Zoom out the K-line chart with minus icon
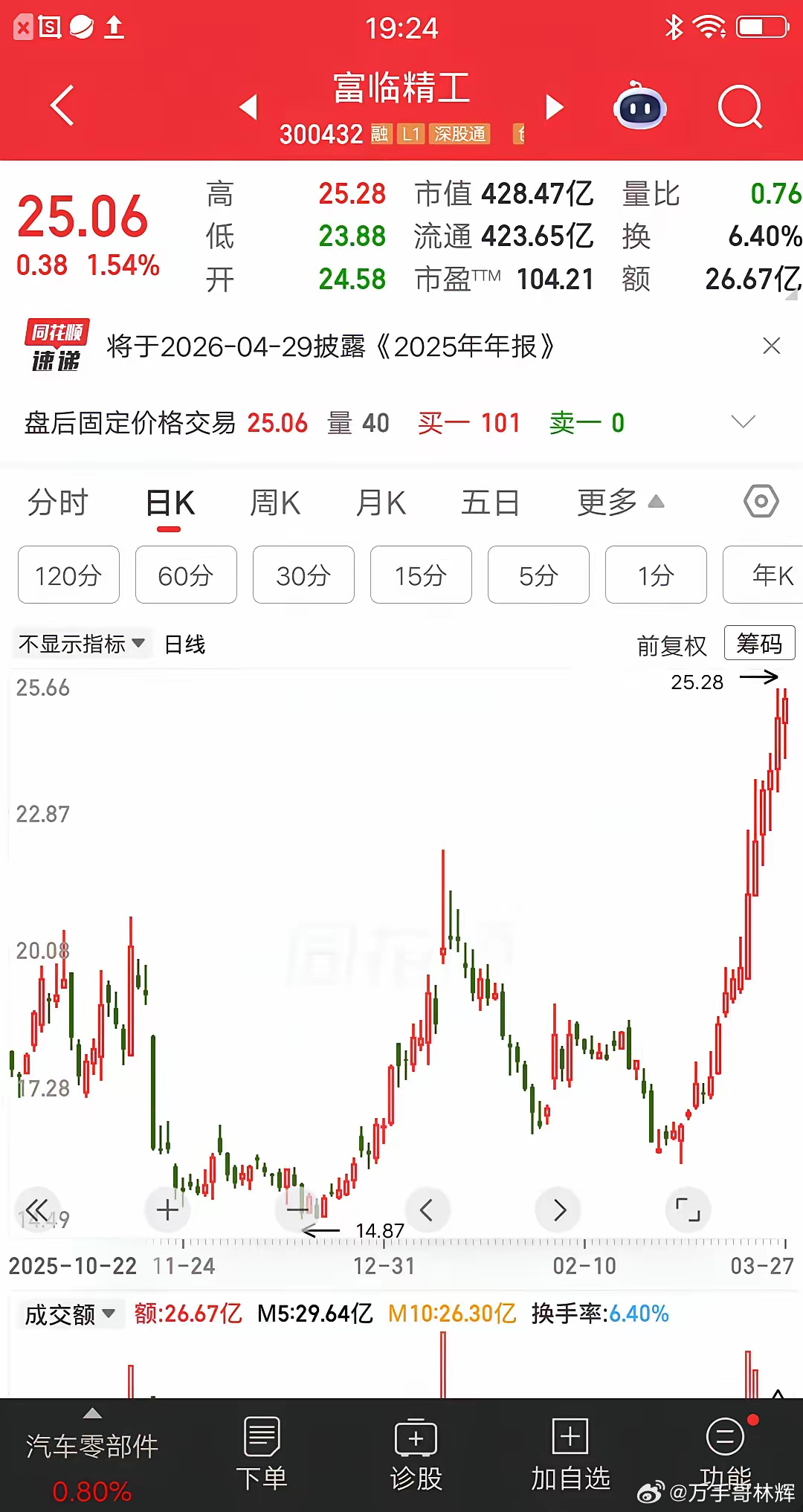This screenshot has height=1512, width=803. 297,1209
